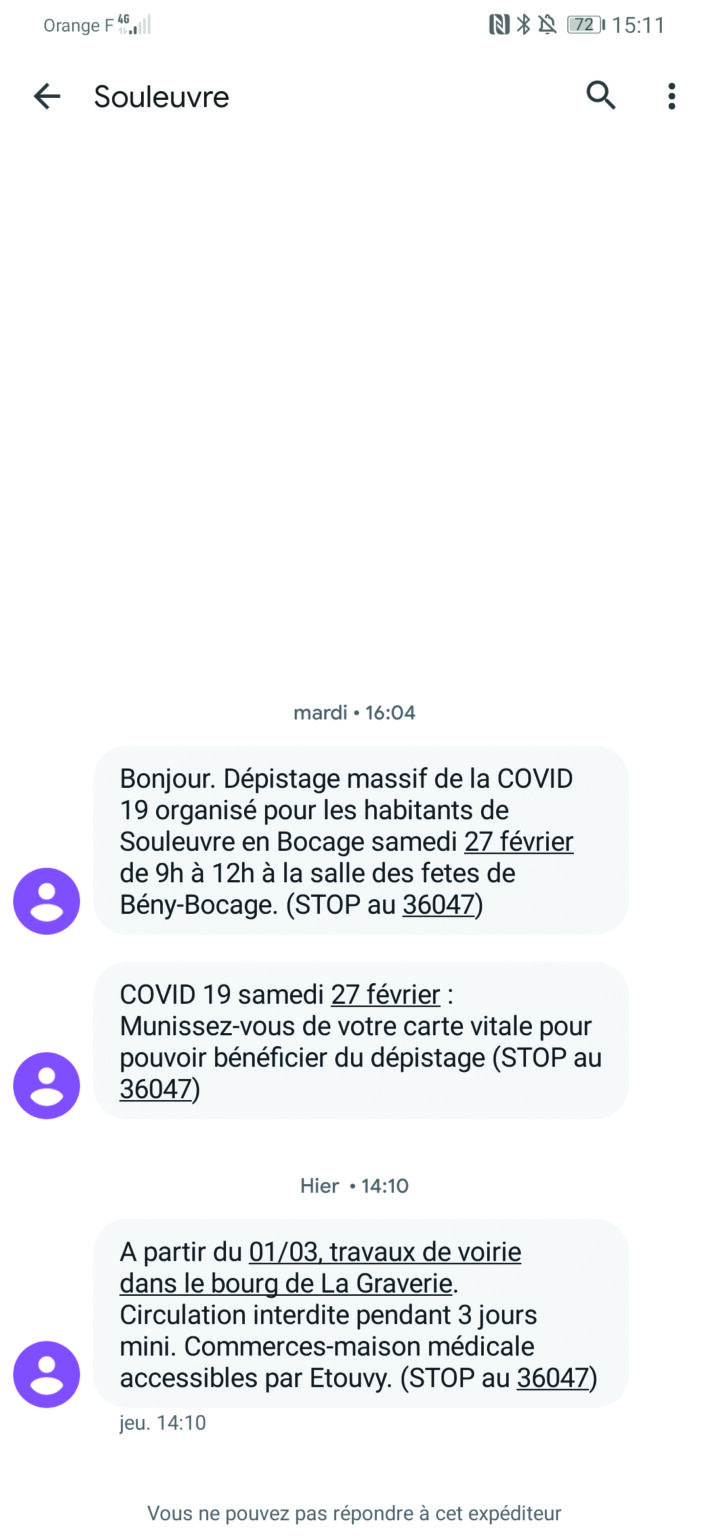Go back from the Souleuvre conversation
Image resolution: width=709 pixels, height=1536 pixels.
click(47, 96)
